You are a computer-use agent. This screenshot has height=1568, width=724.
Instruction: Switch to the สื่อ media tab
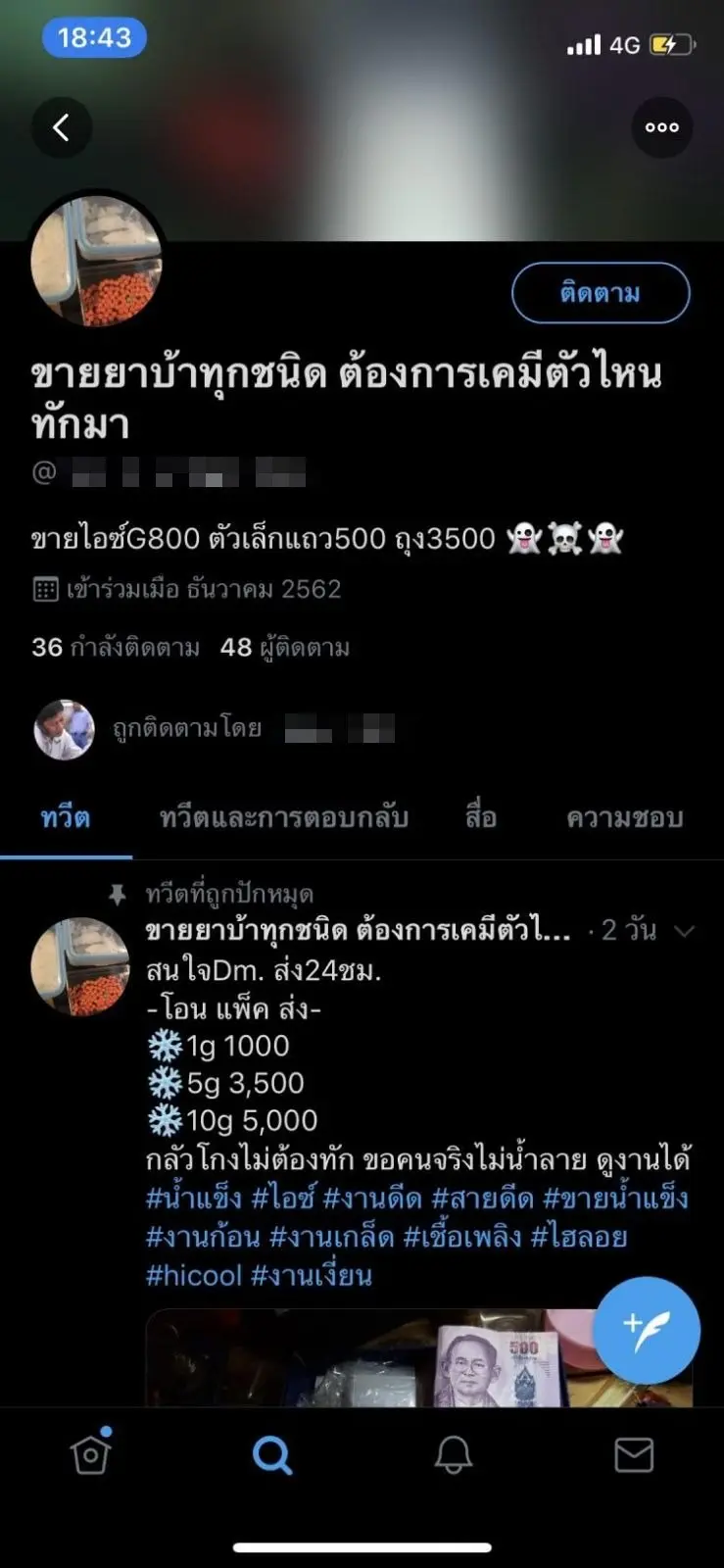[481, 818]
